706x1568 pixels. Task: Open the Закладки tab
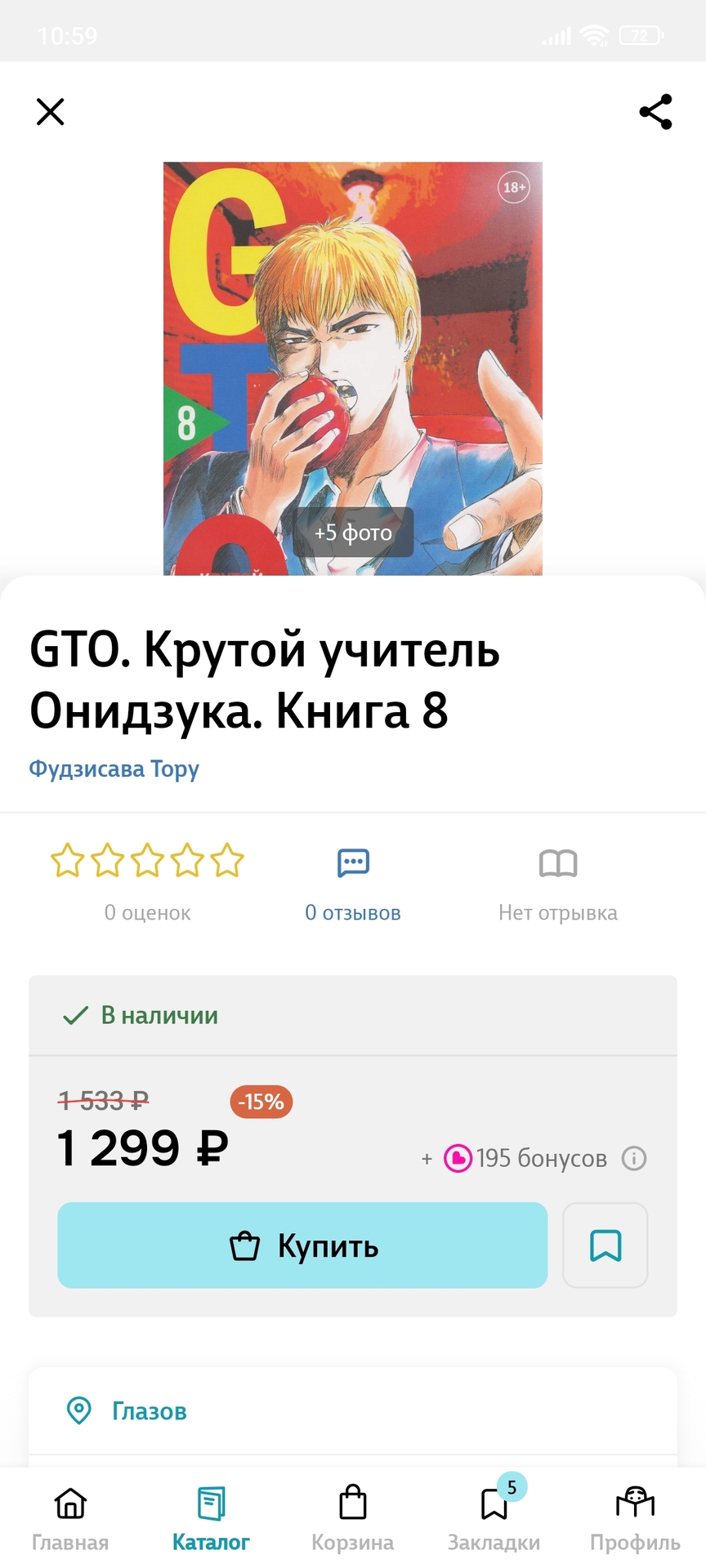[494, 1519]
